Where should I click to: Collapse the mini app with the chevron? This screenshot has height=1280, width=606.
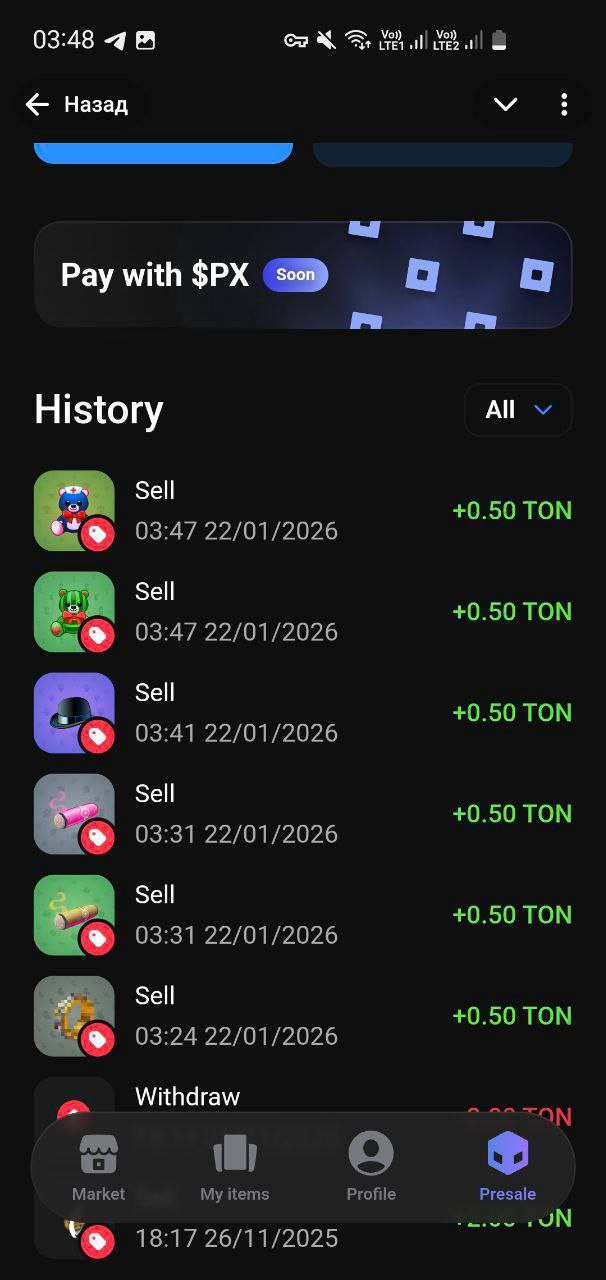coord(505,104)
